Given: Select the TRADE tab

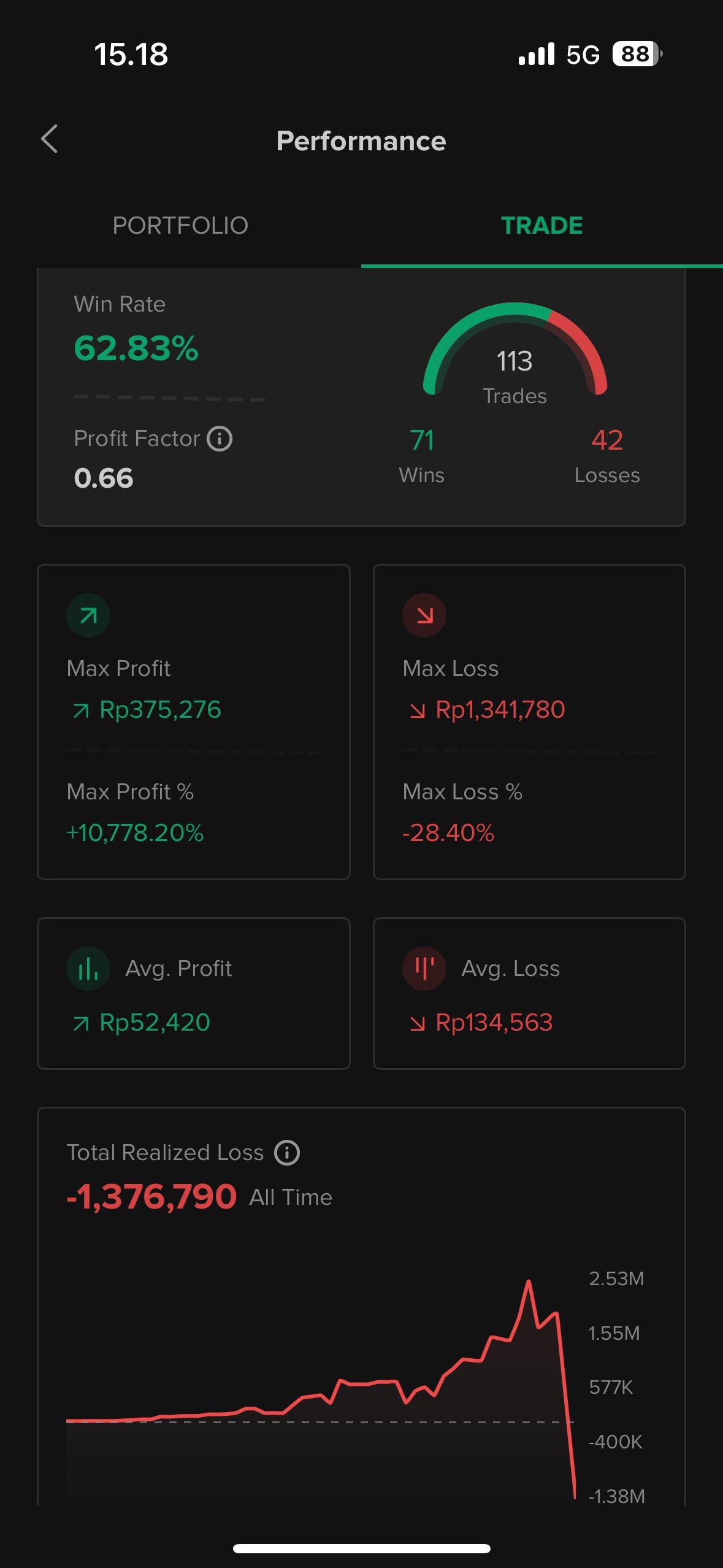Looking at the screenshot, I should pyautogui.click(x=541, y=226).
